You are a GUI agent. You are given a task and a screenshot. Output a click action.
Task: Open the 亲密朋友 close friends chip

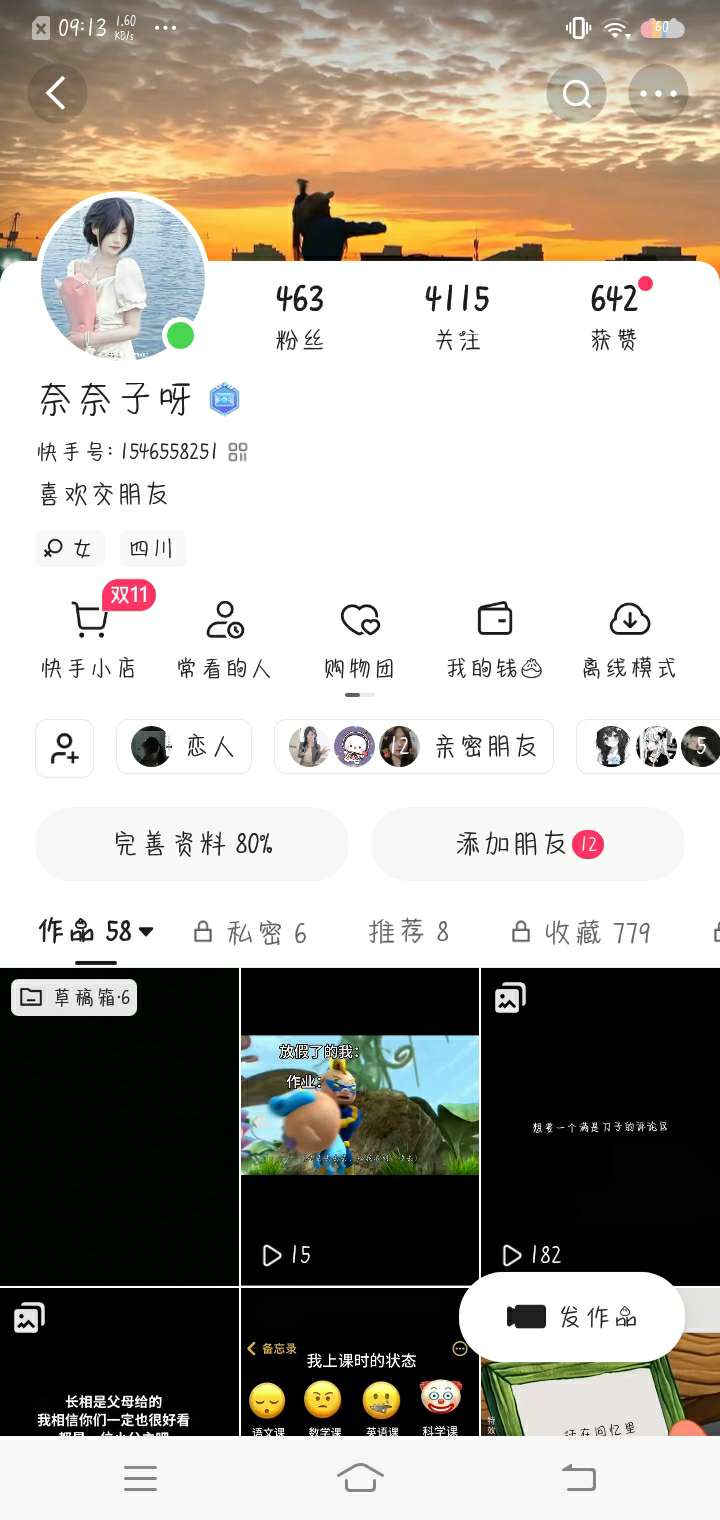414,747
